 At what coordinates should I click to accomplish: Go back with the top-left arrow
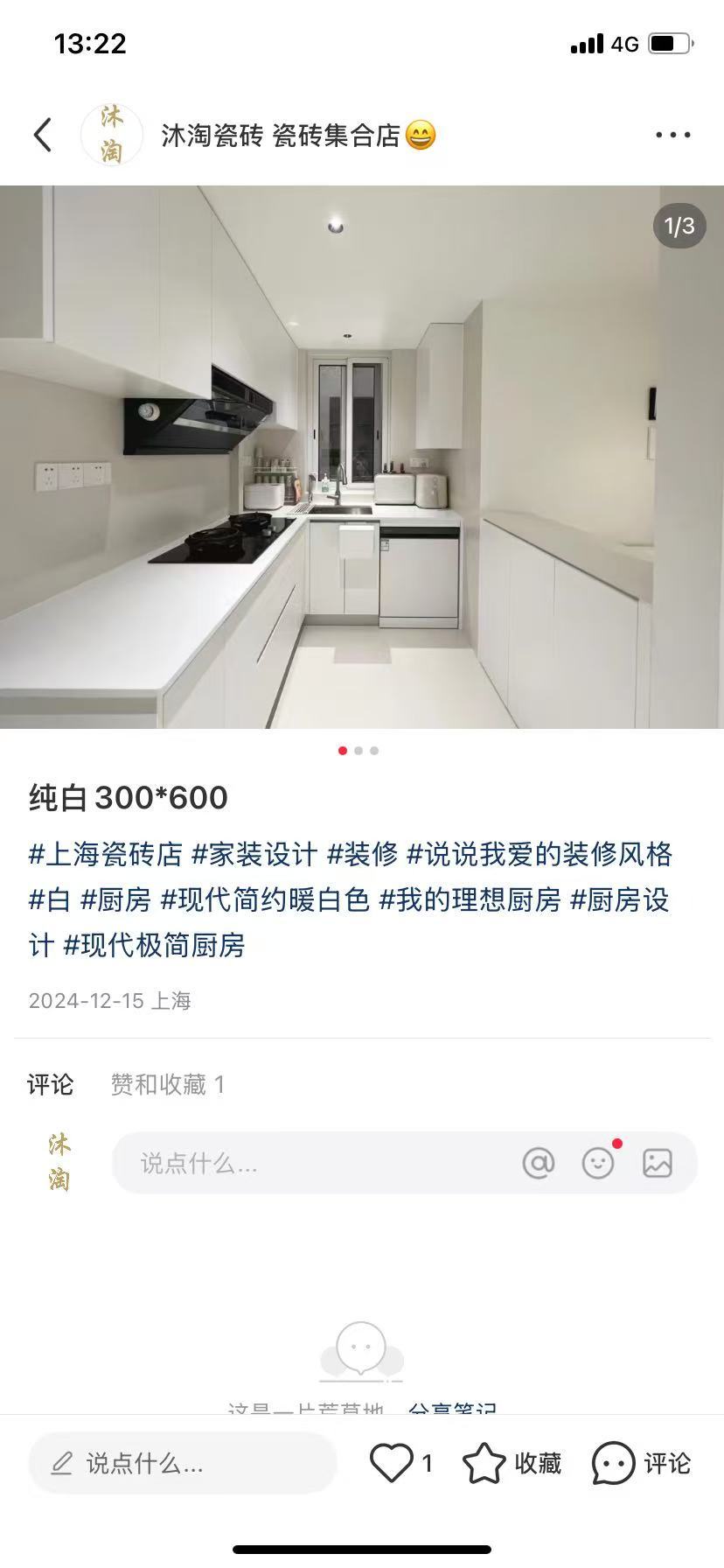[42, 135]
